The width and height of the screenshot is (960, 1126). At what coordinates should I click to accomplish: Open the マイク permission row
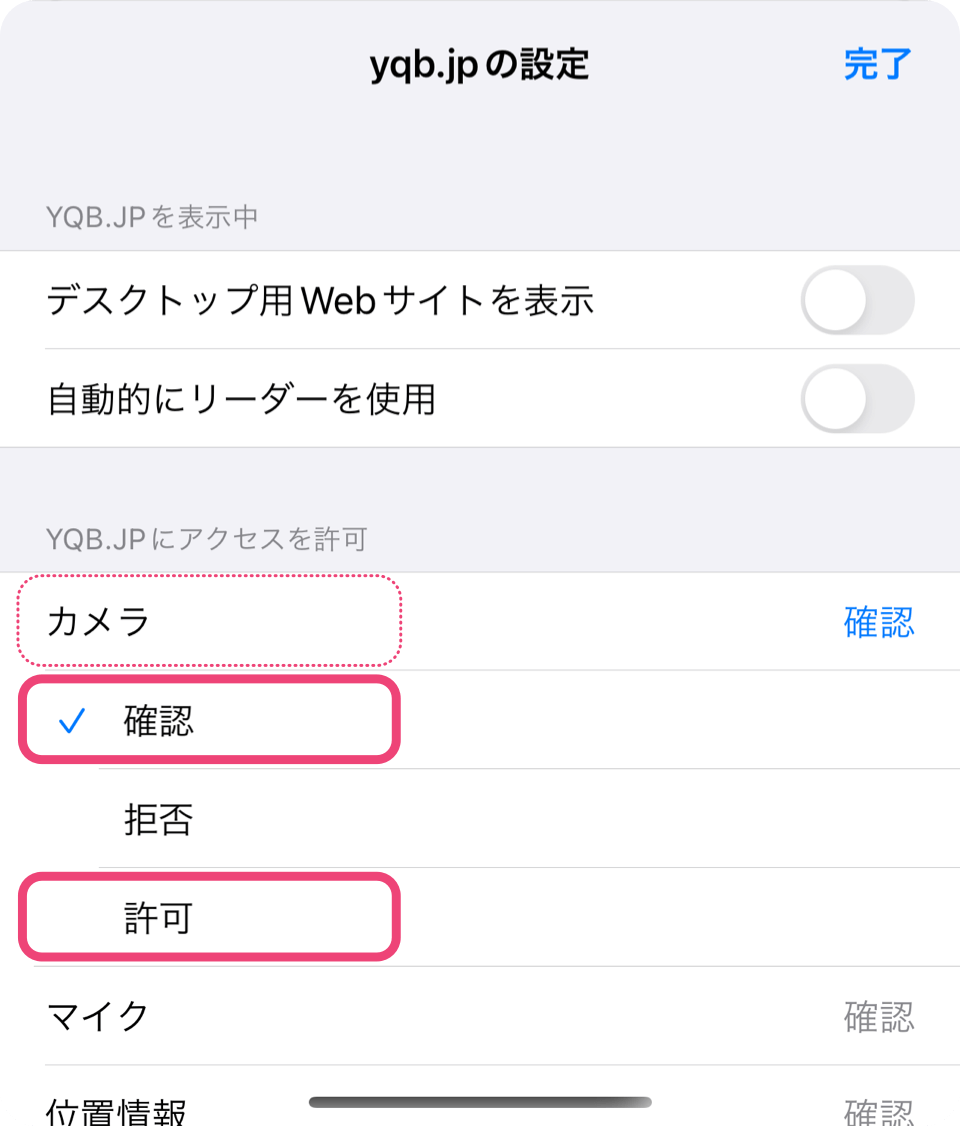click(480, 1016)
